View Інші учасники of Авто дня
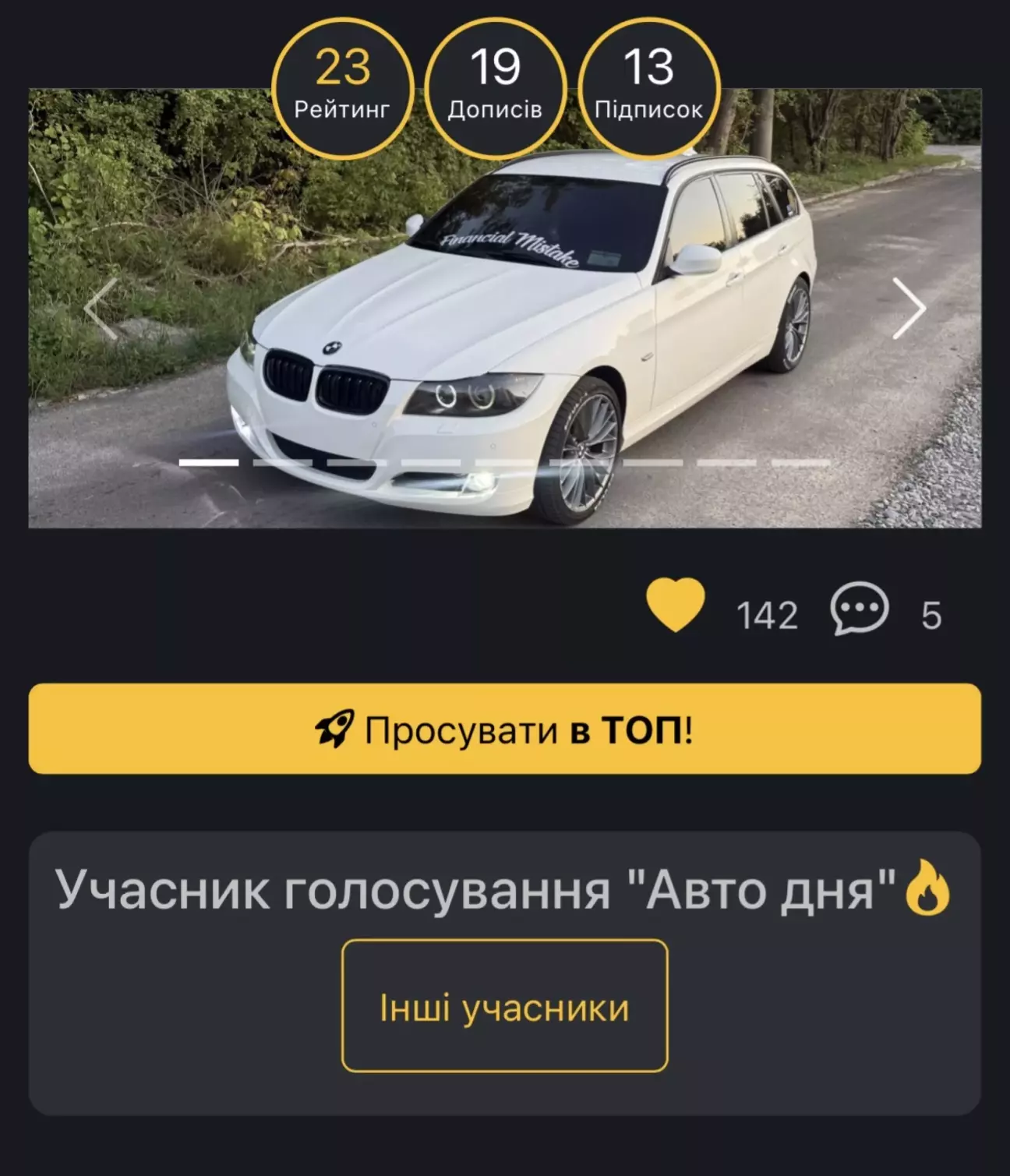The width and height of the screenshot is (1010, 1176). pos(504,1006)
